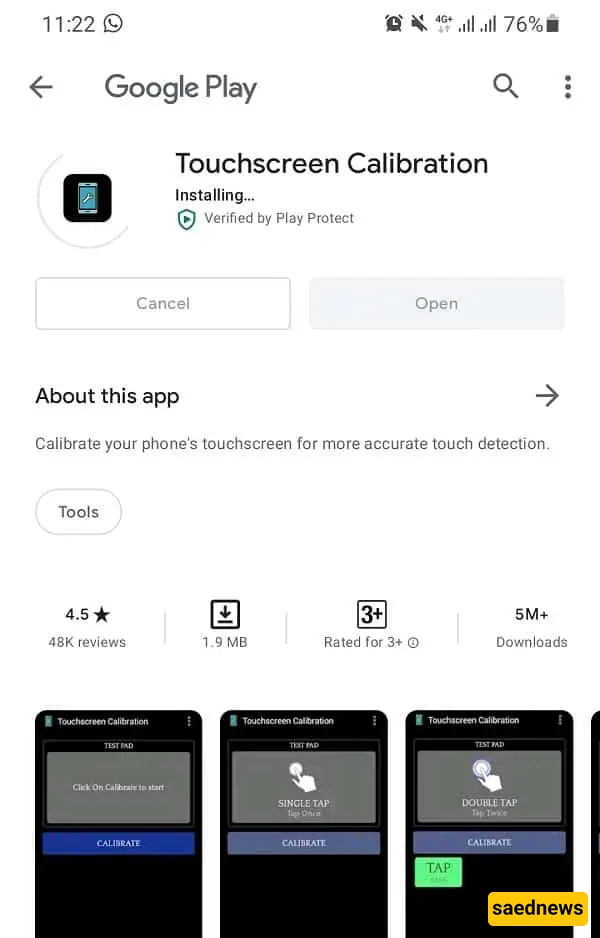View the 4.5 star reviews rating
Viewport: 600px width, 938px height.
[87, 627]
